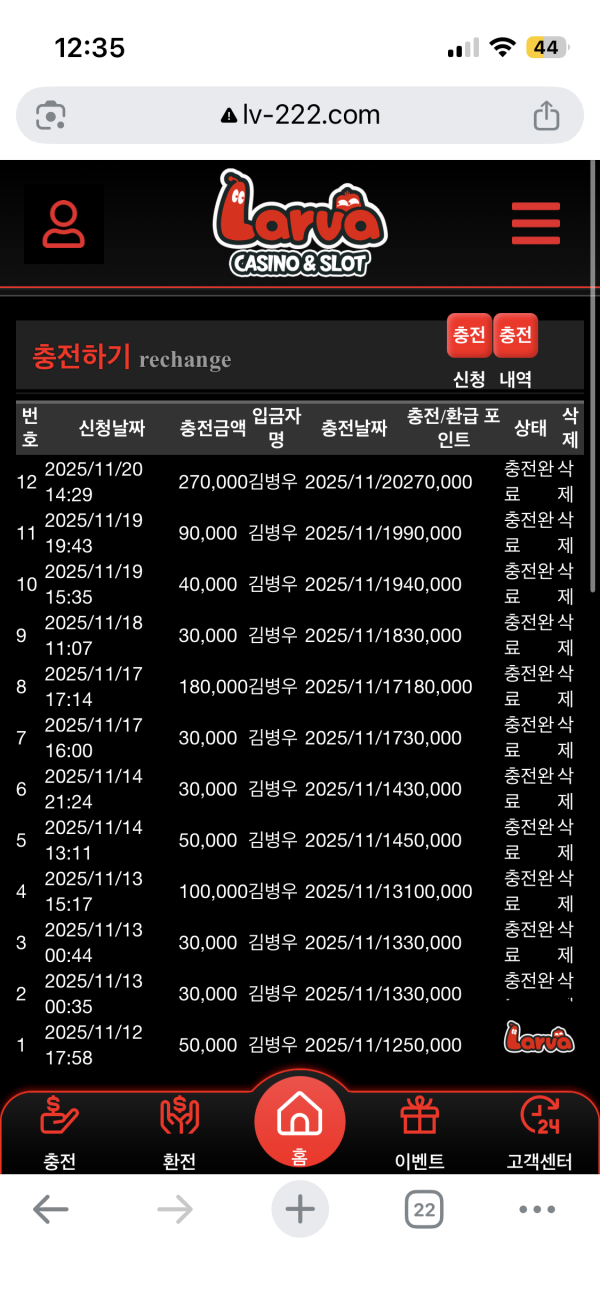Viewport: 600px width, 1299px height.
Task: Tap the Larva Casino & Slot logo
Action: [299, 224]
